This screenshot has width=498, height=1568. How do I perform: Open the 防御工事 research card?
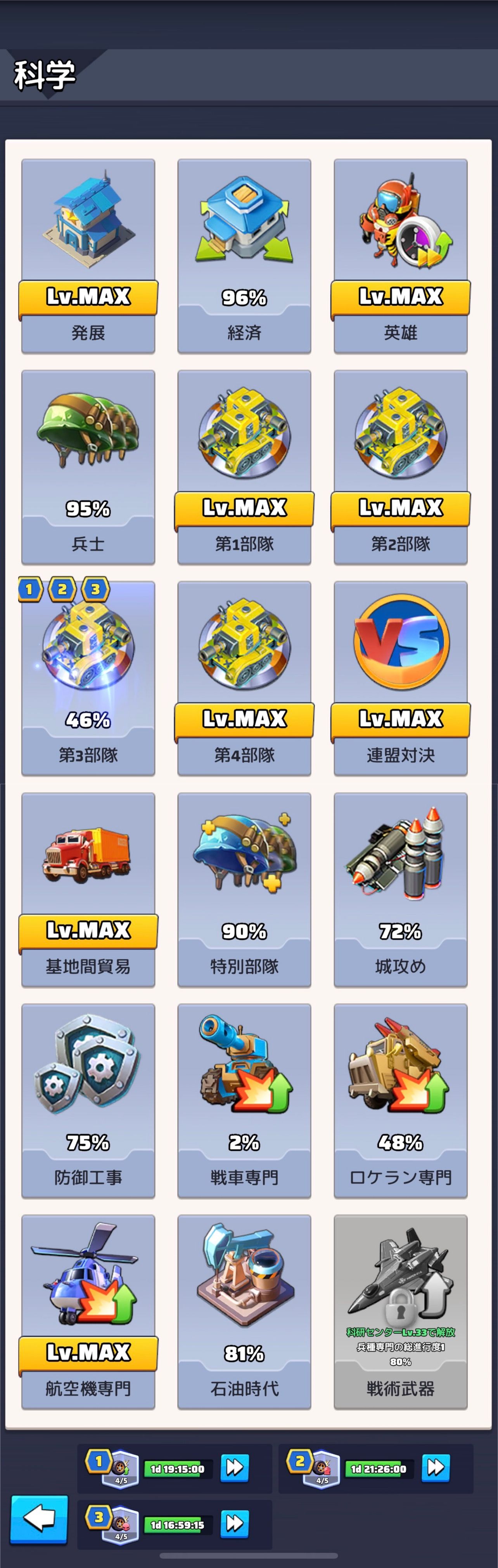point(88,1100)
